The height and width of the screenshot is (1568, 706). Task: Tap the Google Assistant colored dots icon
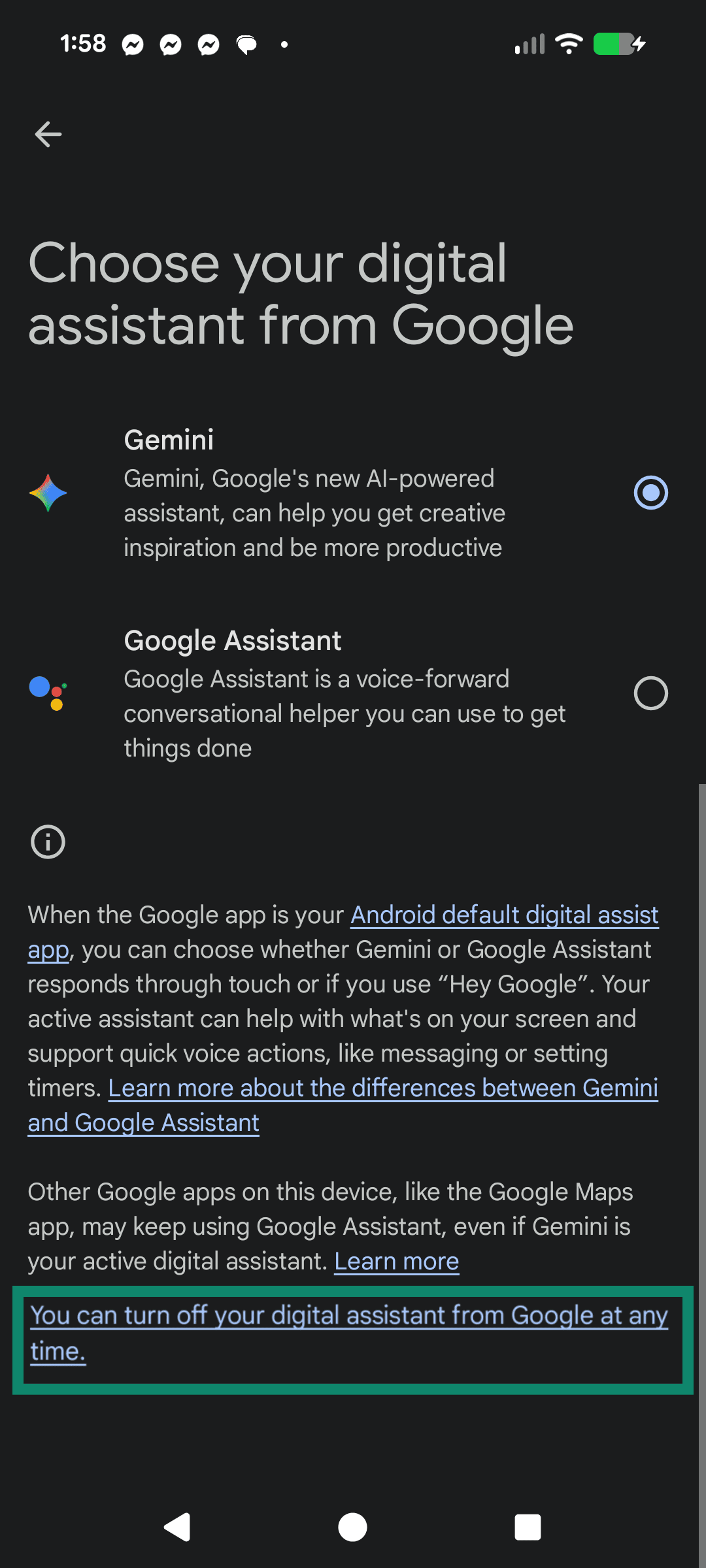pyautogui.click(x=47, y=694)
